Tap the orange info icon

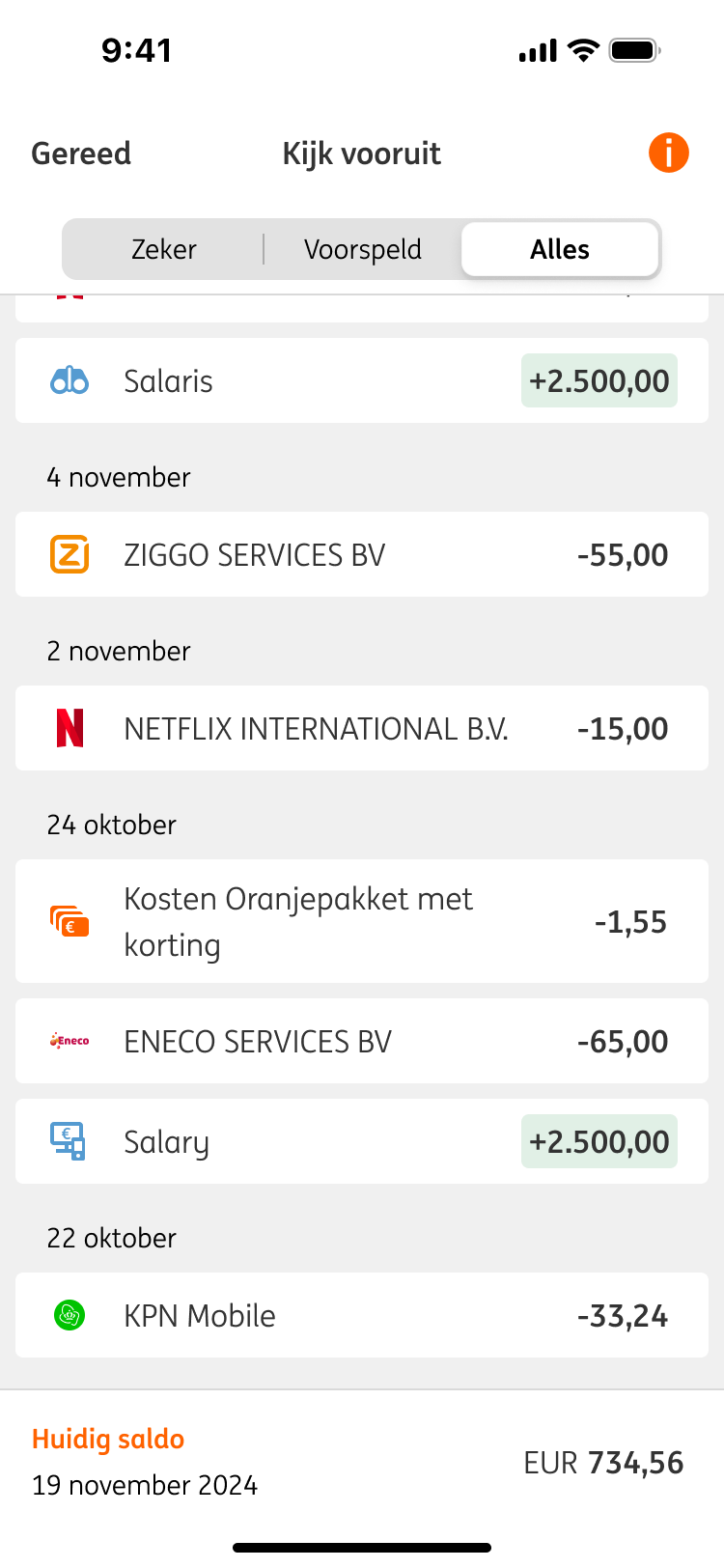(x=667, y=153)
